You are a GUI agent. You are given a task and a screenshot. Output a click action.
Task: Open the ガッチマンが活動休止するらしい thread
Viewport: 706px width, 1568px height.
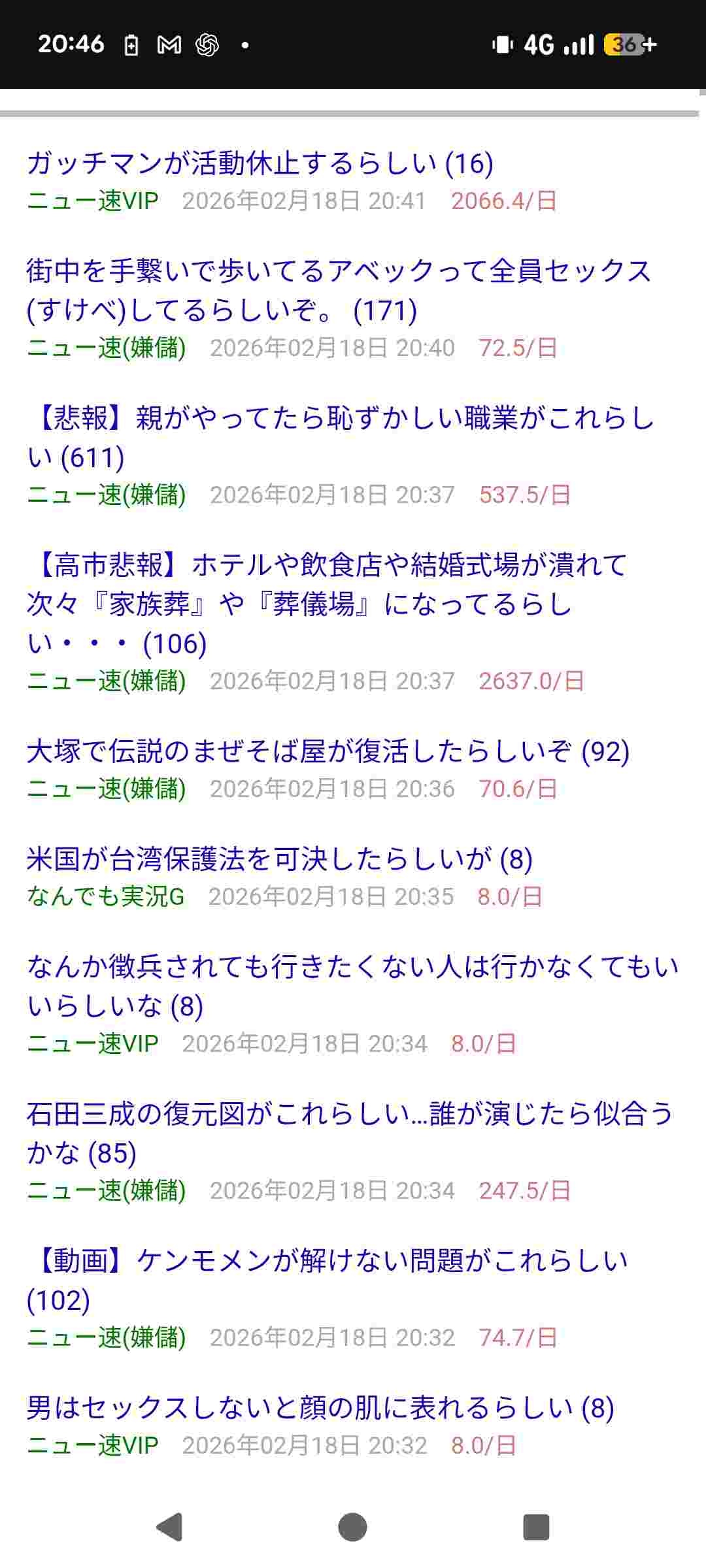pos(260,163)
